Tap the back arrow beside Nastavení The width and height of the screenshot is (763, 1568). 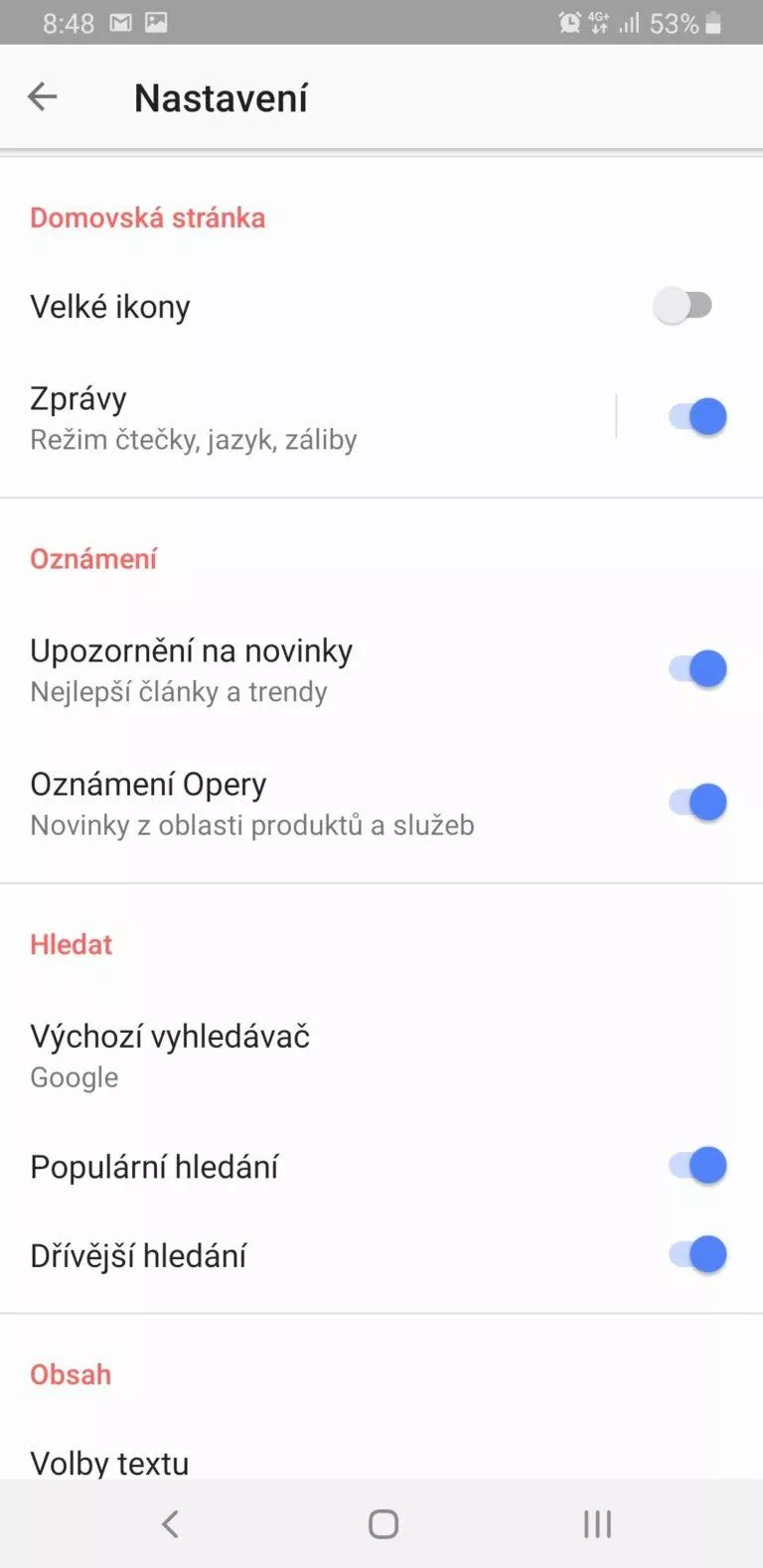[42, 96]
